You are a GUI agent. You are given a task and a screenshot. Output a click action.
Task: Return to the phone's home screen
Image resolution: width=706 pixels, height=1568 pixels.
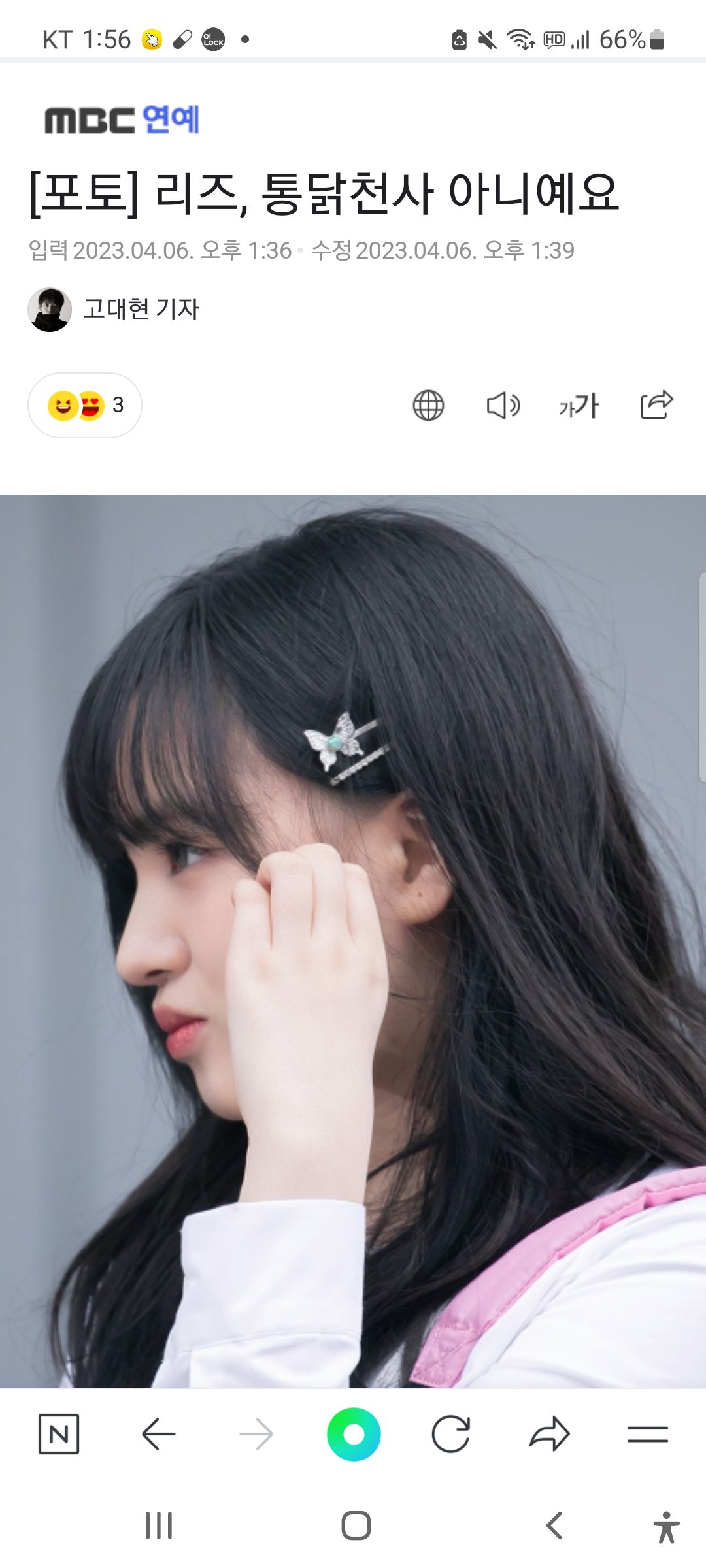pos(356,1526)
